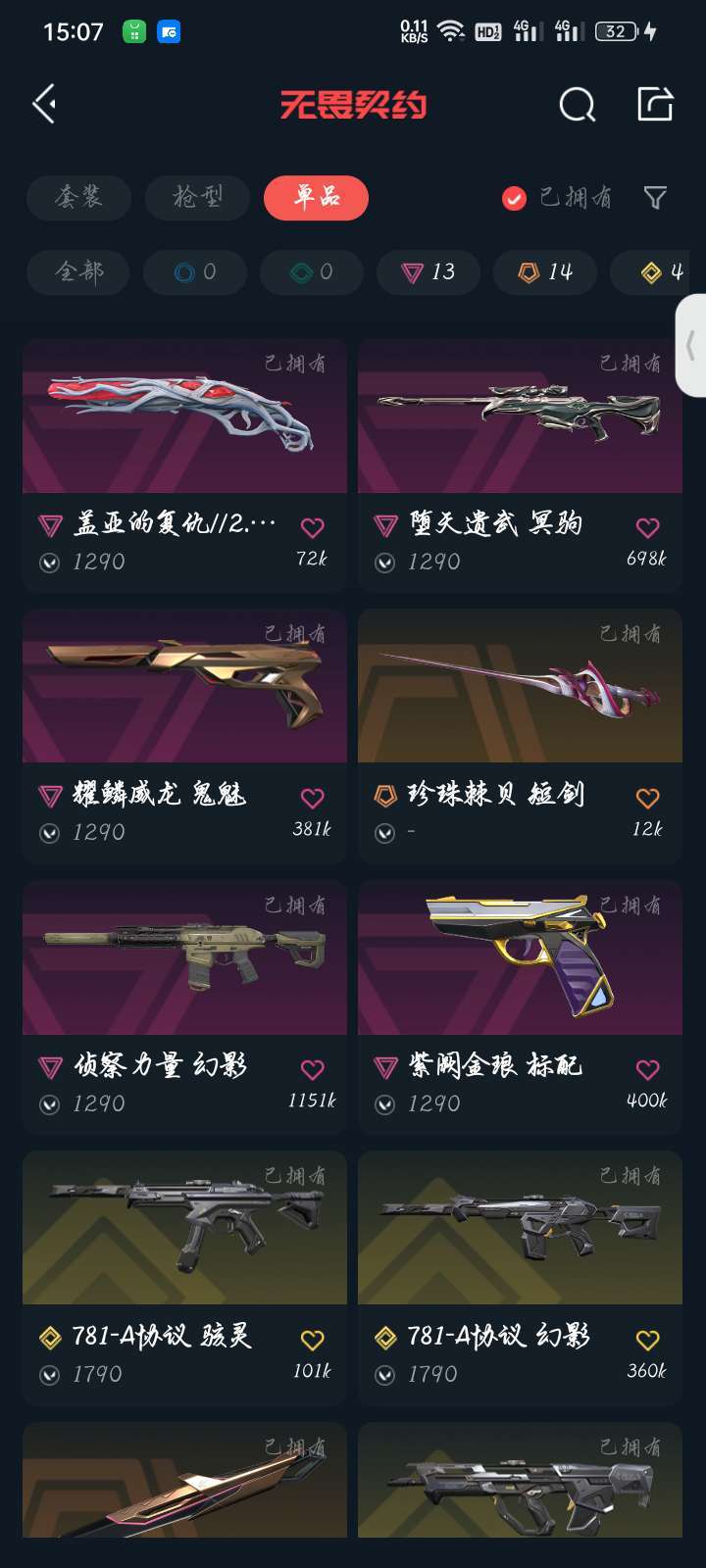Open the 781-A协议 骇灵 card
The height and width of the screenshot is (1568, 706).
(x=184, y=1277)
